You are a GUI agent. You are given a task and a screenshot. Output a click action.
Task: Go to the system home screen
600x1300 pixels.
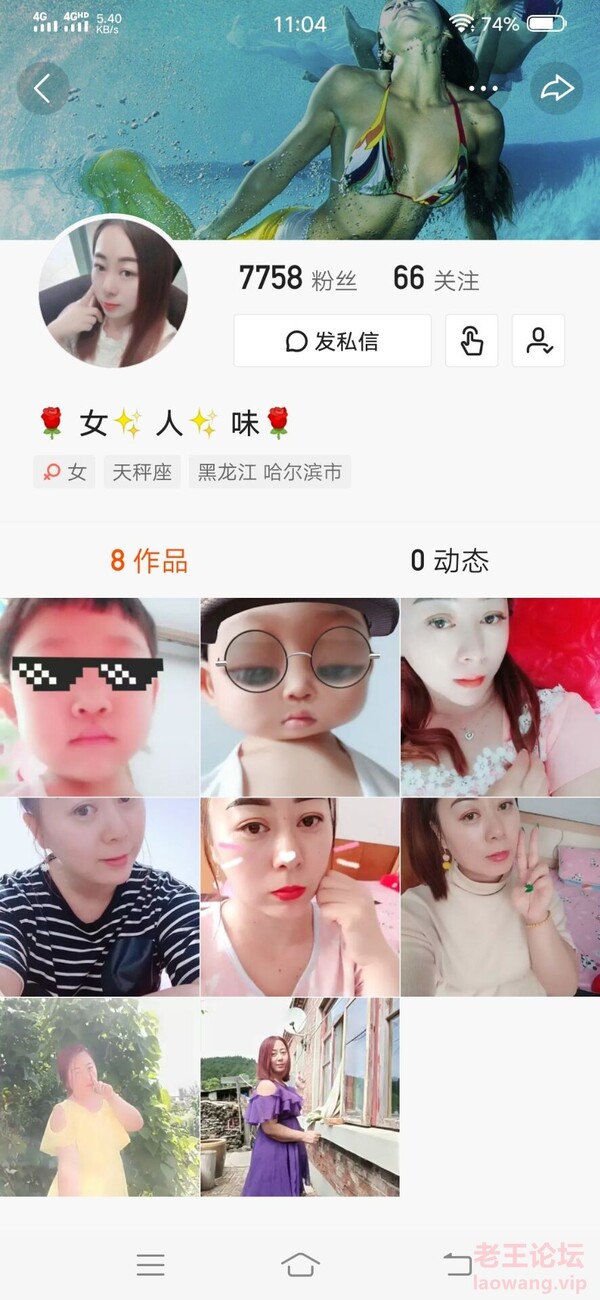300,1265
